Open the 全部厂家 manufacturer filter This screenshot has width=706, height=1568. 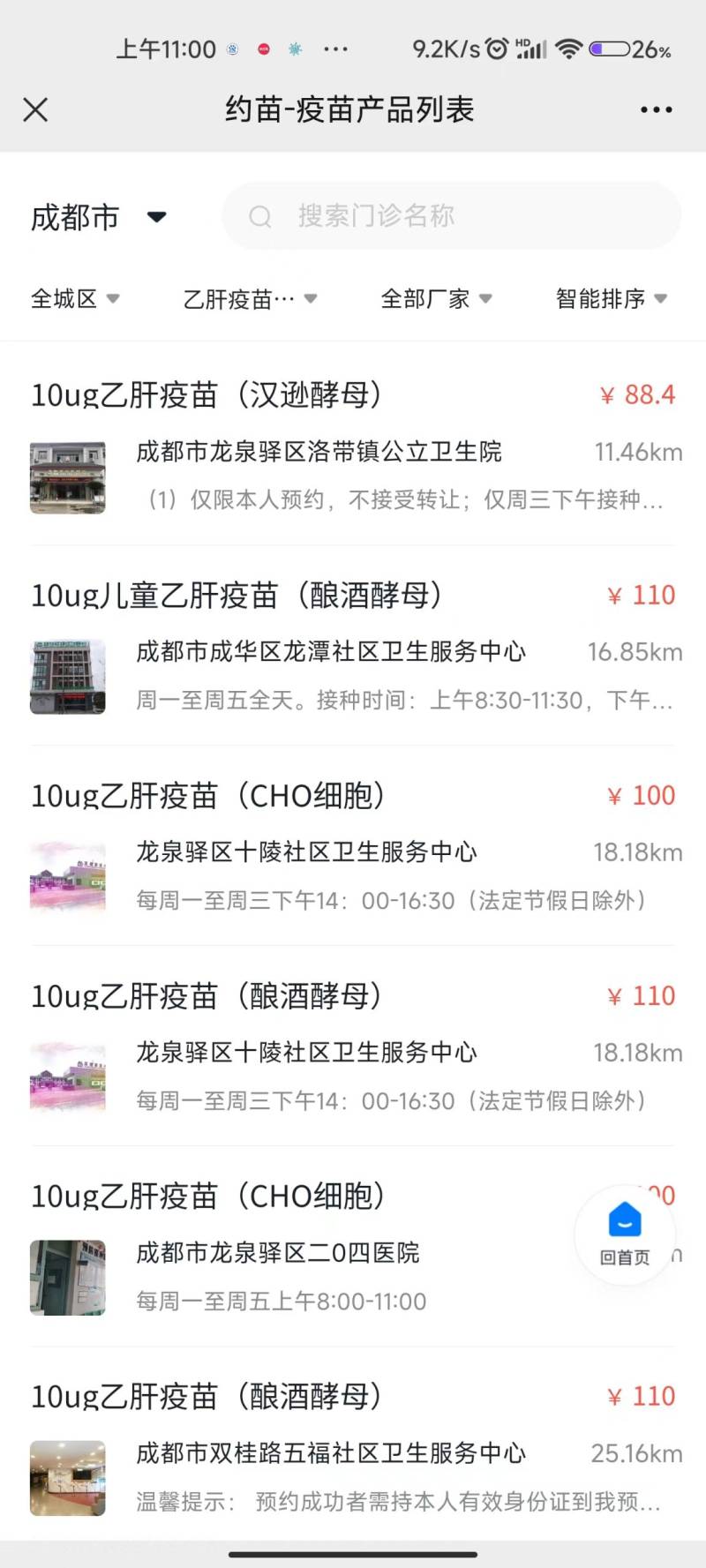[436, 297]
